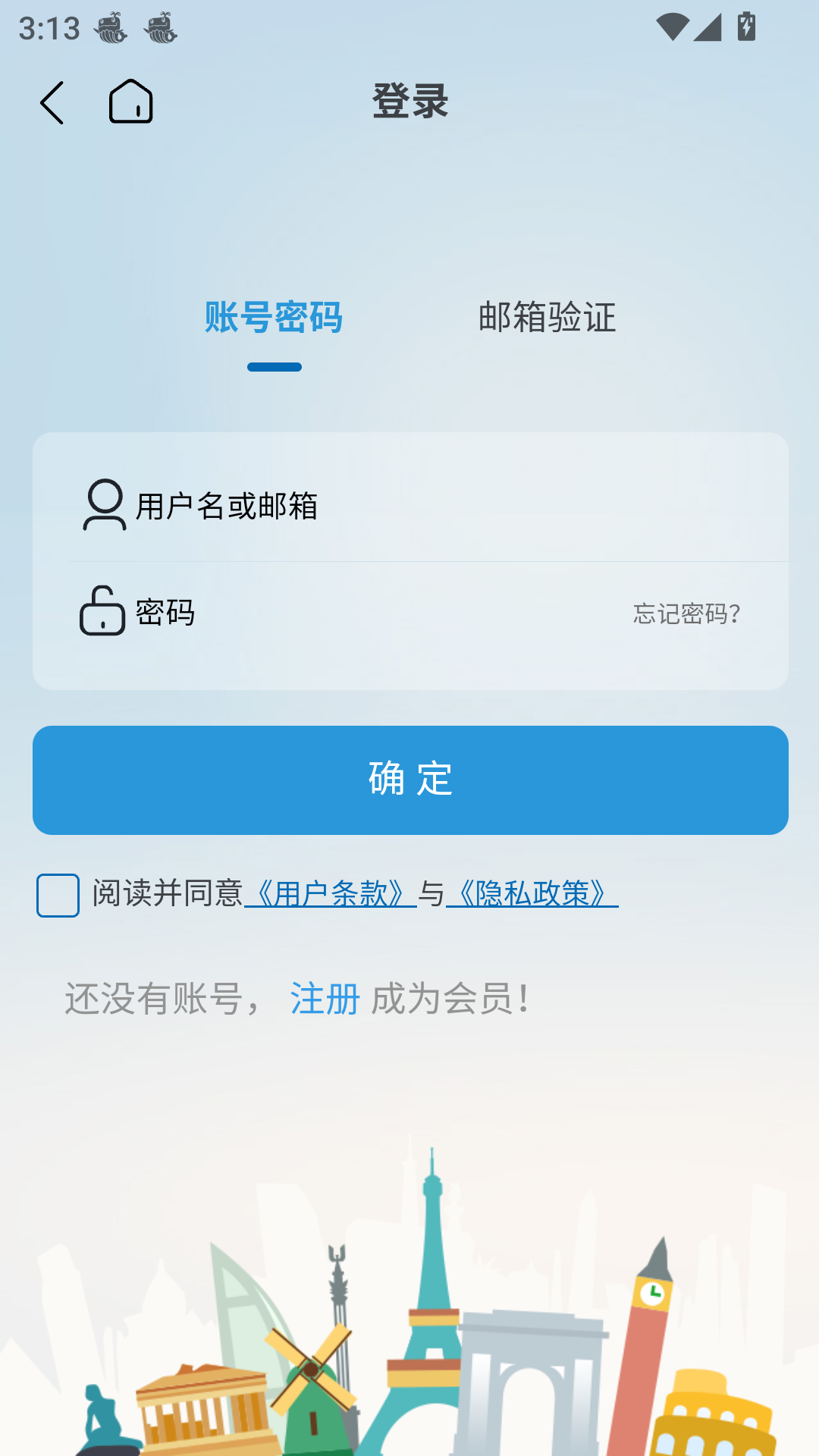Select the 账号密码 tab
Screen dimensions: 819x1456
click(274, 318)
